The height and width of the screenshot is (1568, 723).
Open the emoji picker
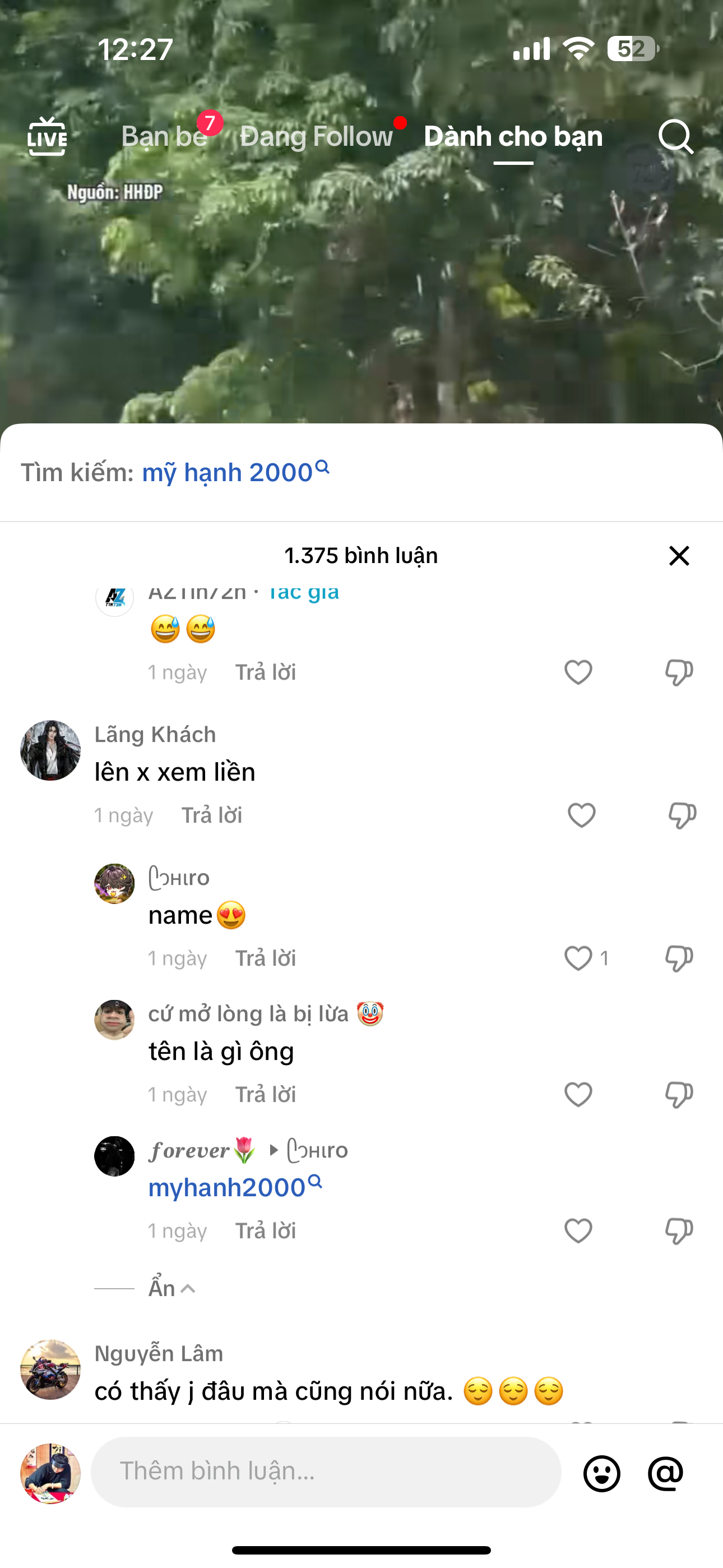click(601, 1473)
